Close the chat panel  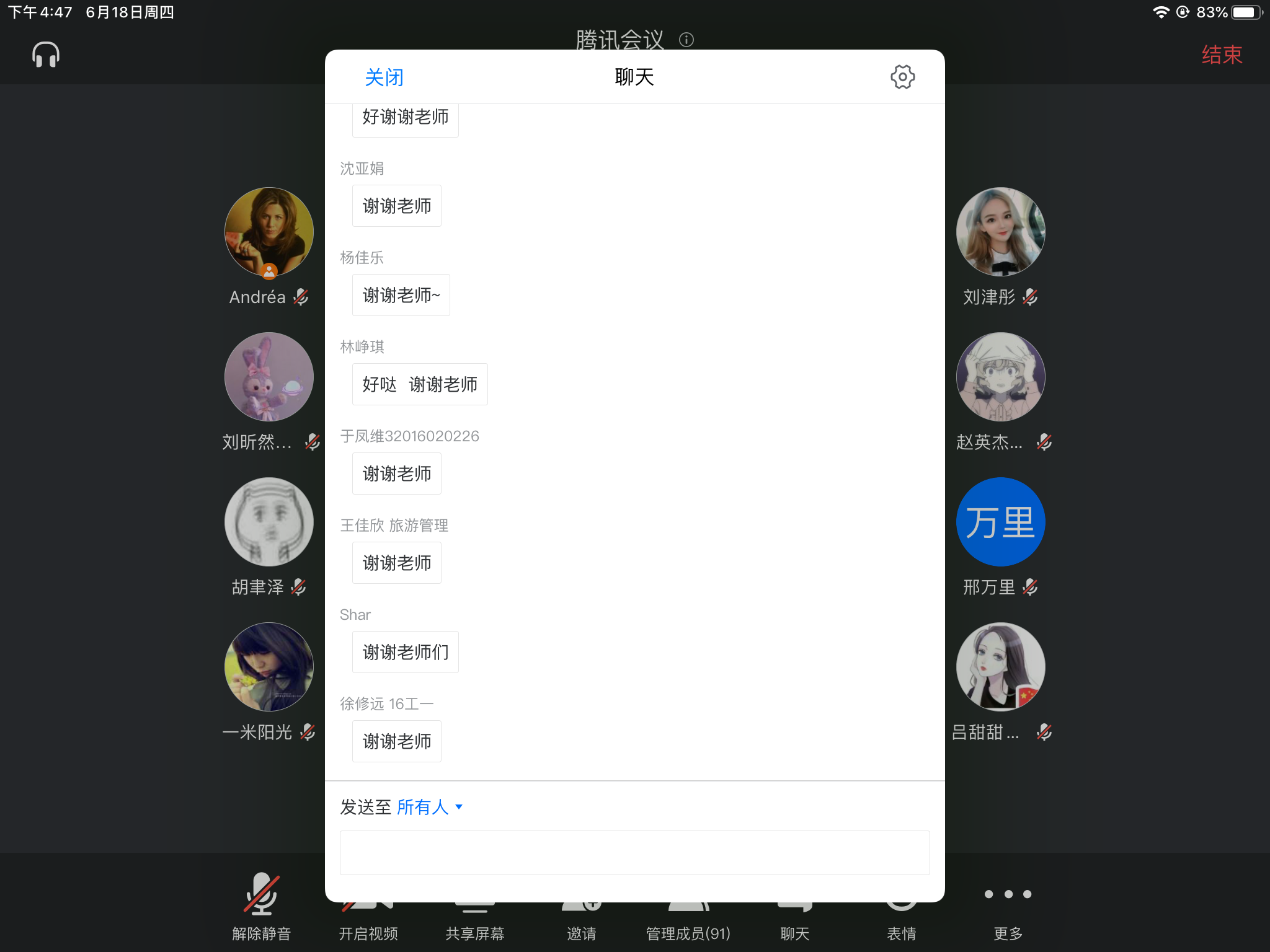pyautogui.click(x=384, y=77)
